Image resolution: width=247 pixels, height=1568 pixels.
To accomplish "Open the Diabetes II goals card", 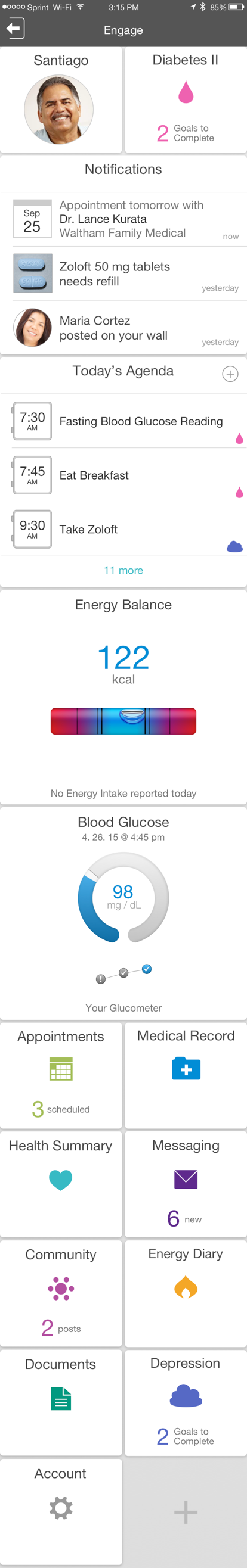I will pyautogui.click(x=186, y=100).
